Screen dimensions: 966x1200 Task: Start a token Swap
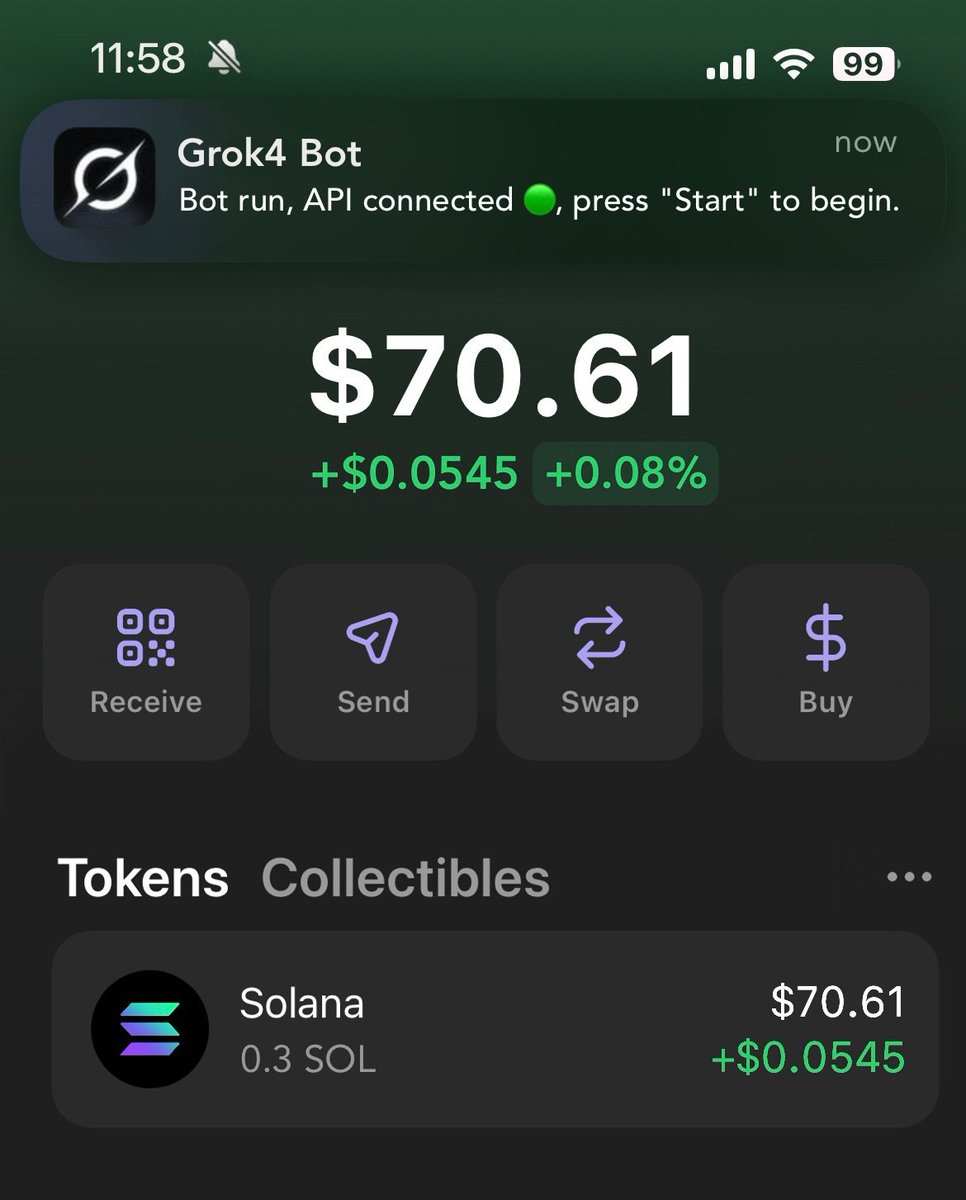(x=600, y=662)
